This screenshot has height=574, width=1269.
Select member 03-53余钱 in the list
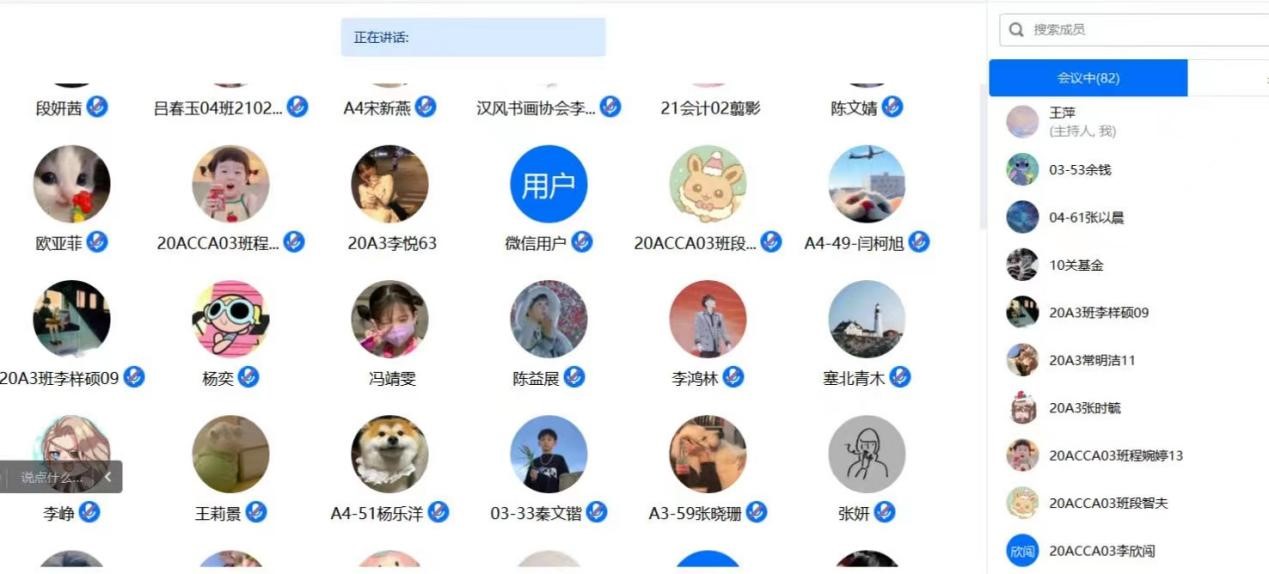coord(1080,170)
